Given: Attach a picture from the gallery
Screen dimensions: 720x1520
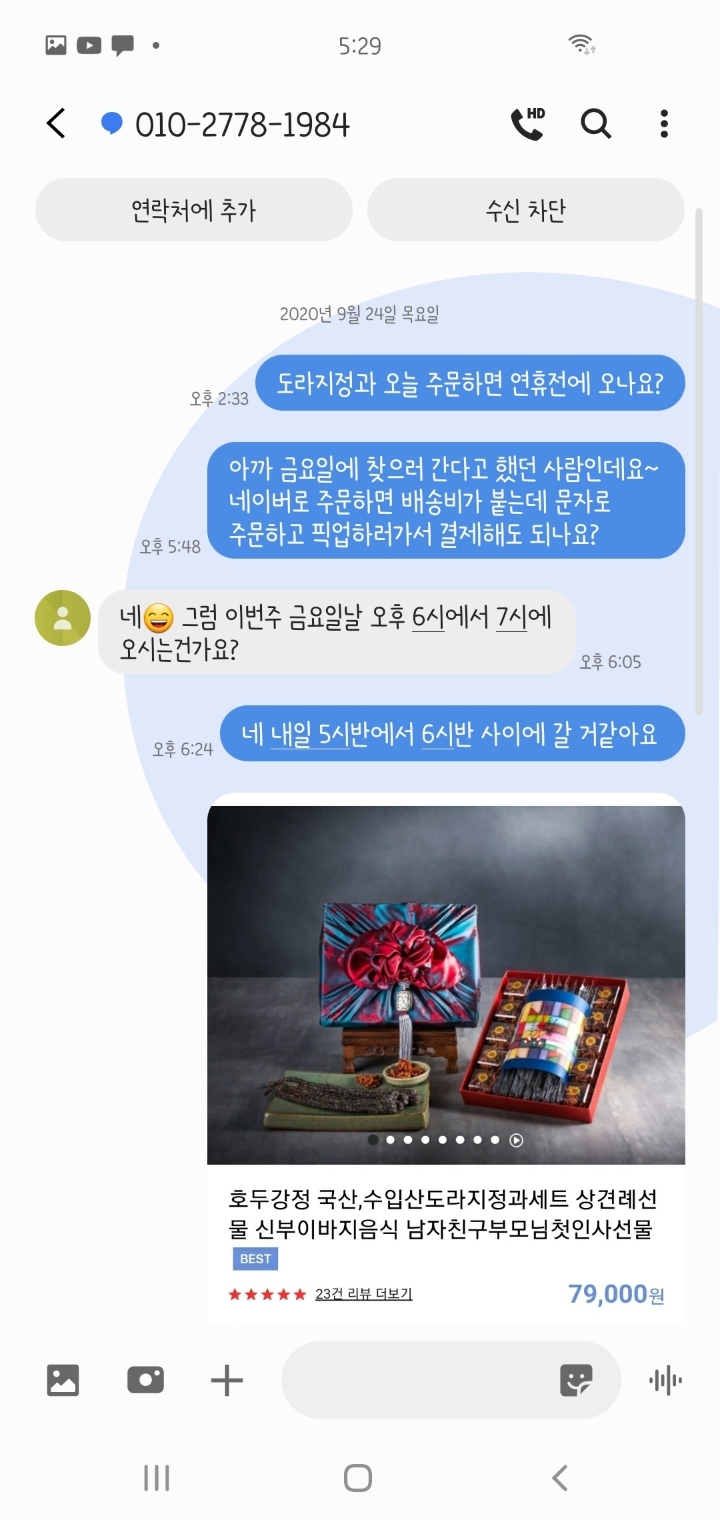Looking at the screenshot, I should pos(63,1381).
